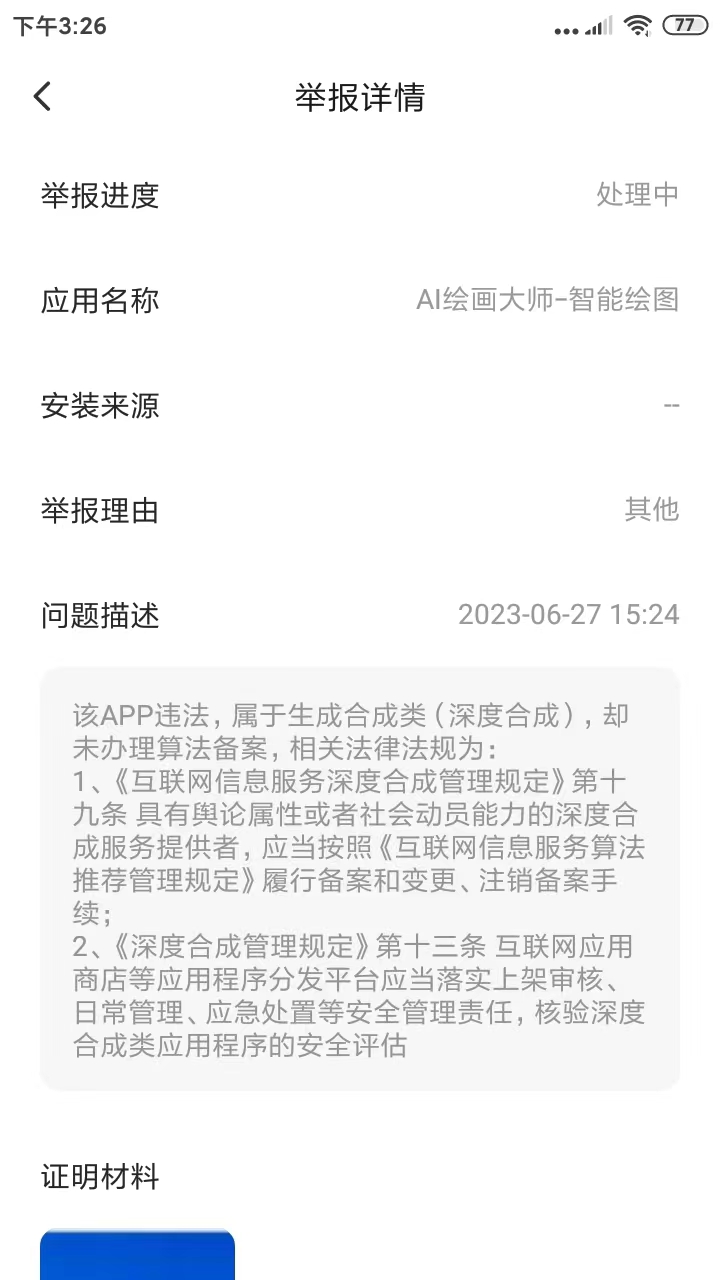Image resolution: width=720 pixels, height=1280 pixels.
Task: Go back from the 举报详情 page
Action: coord(42,97)
